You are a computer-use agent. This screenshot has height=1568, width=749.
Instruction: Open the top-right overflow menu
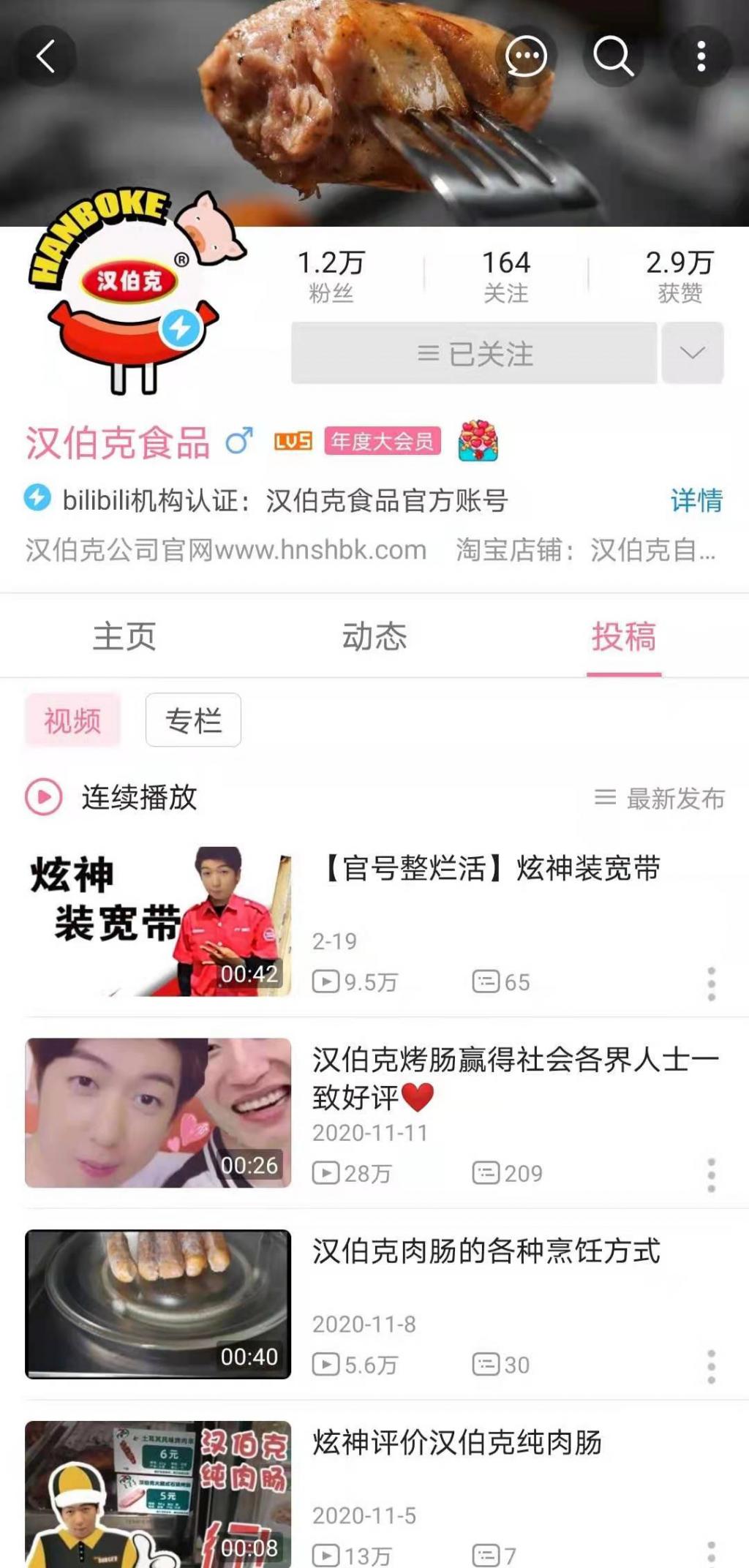701,56
